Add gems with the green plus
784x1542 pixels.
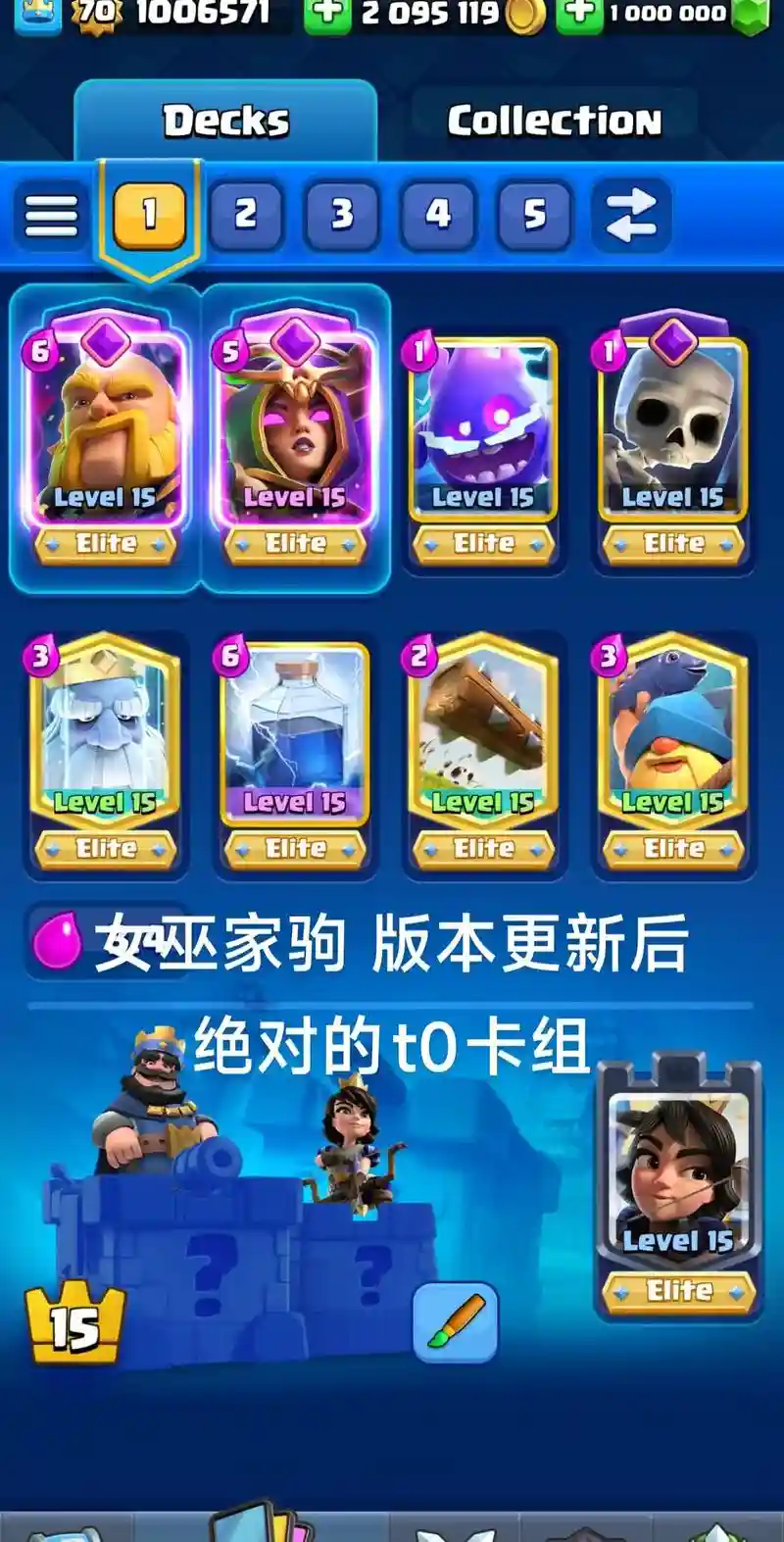[x=579, y=15]
